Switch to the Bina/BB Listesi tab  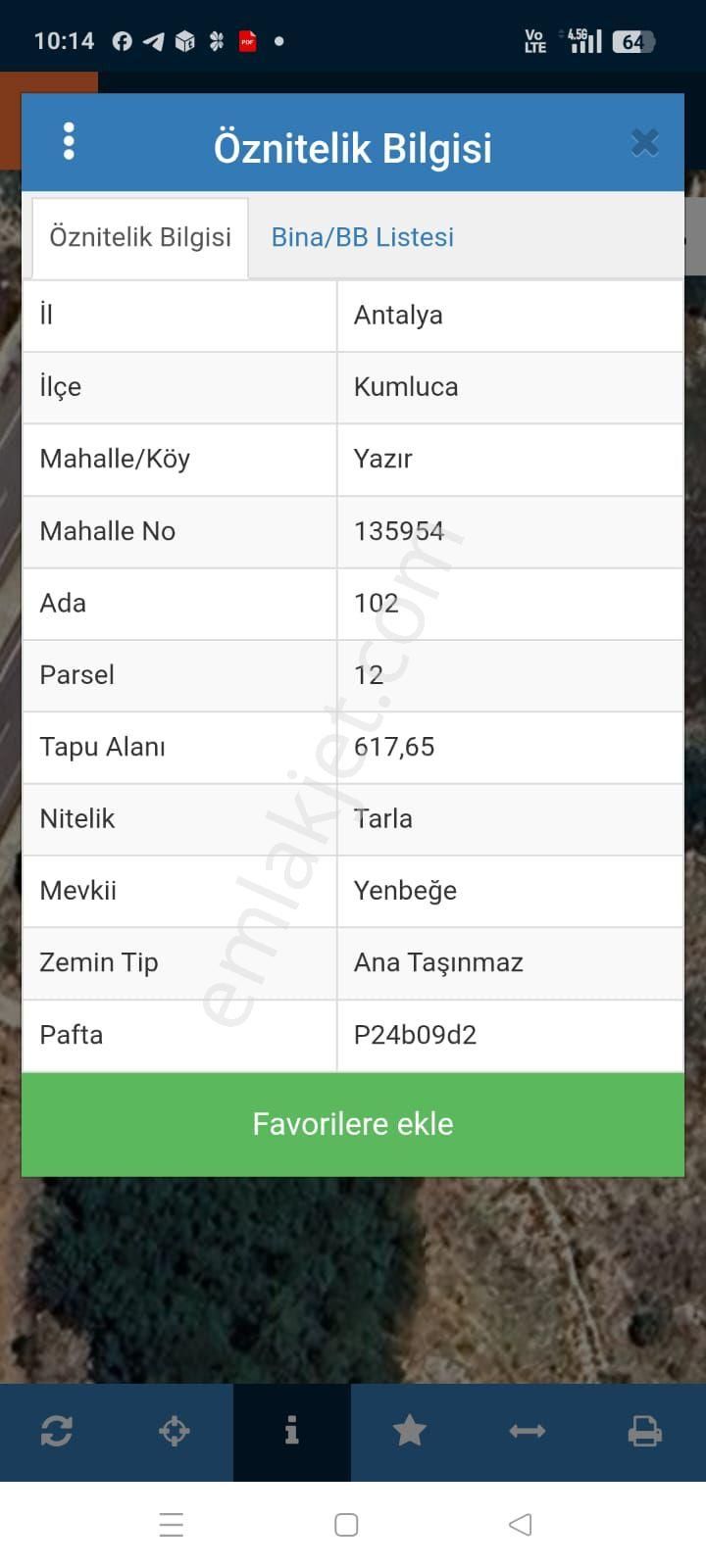(x=362, y=236)
